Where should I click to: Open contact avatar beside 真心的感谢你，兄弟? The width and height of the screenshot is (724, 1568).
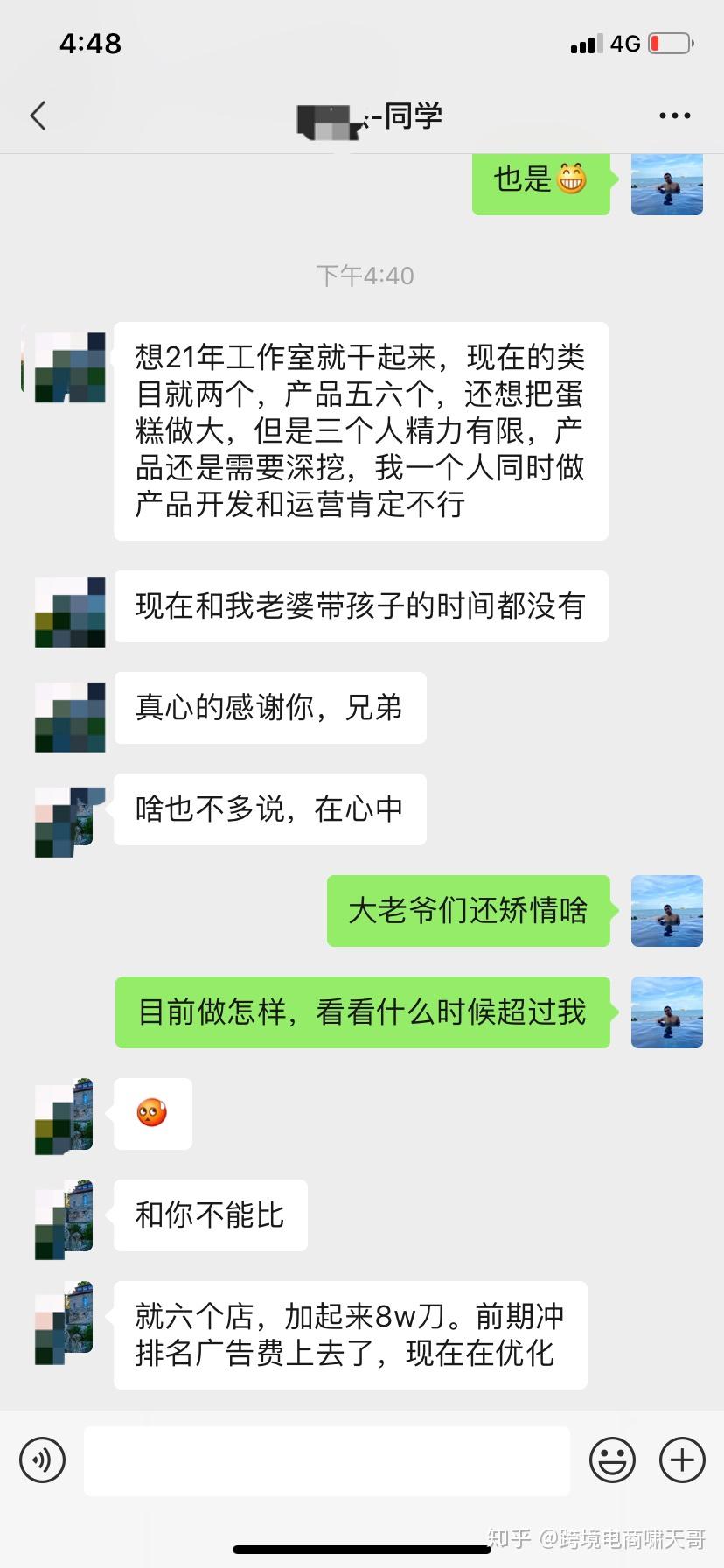pos(70,717)
